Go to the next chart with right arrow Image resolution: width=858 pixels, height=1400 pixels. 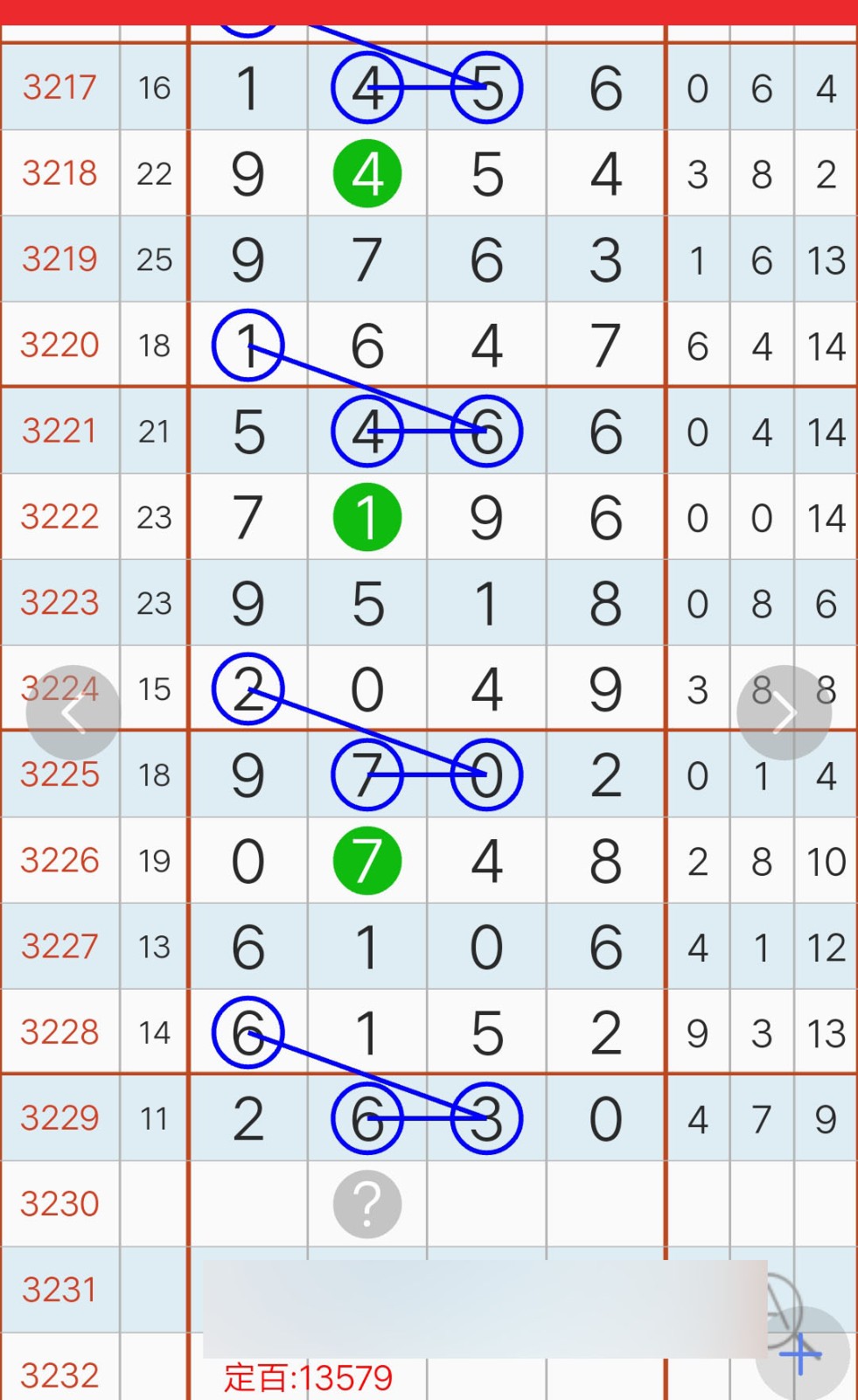click(784, 713)
